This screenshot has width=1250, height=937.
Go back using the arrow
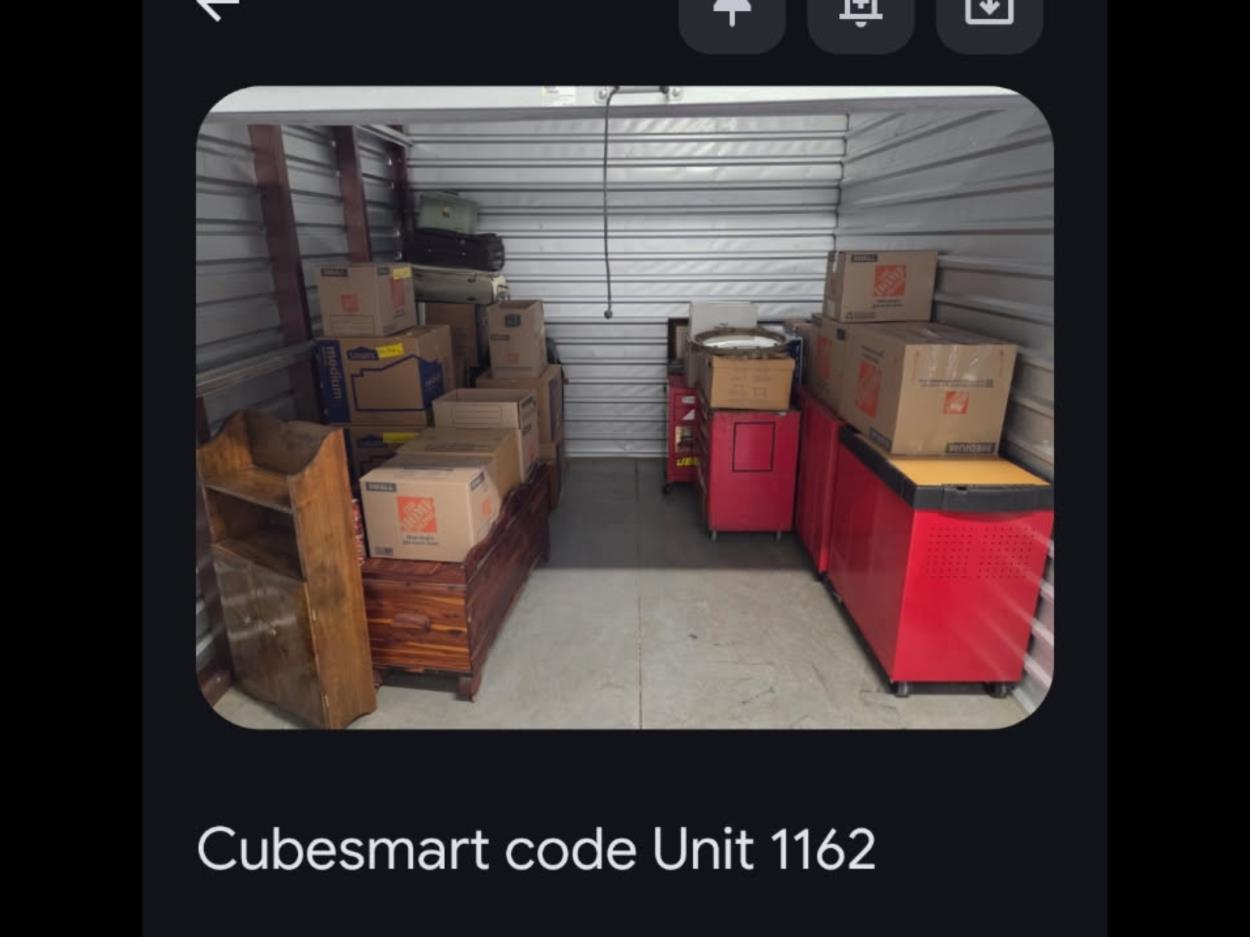(x=217, y=8)
